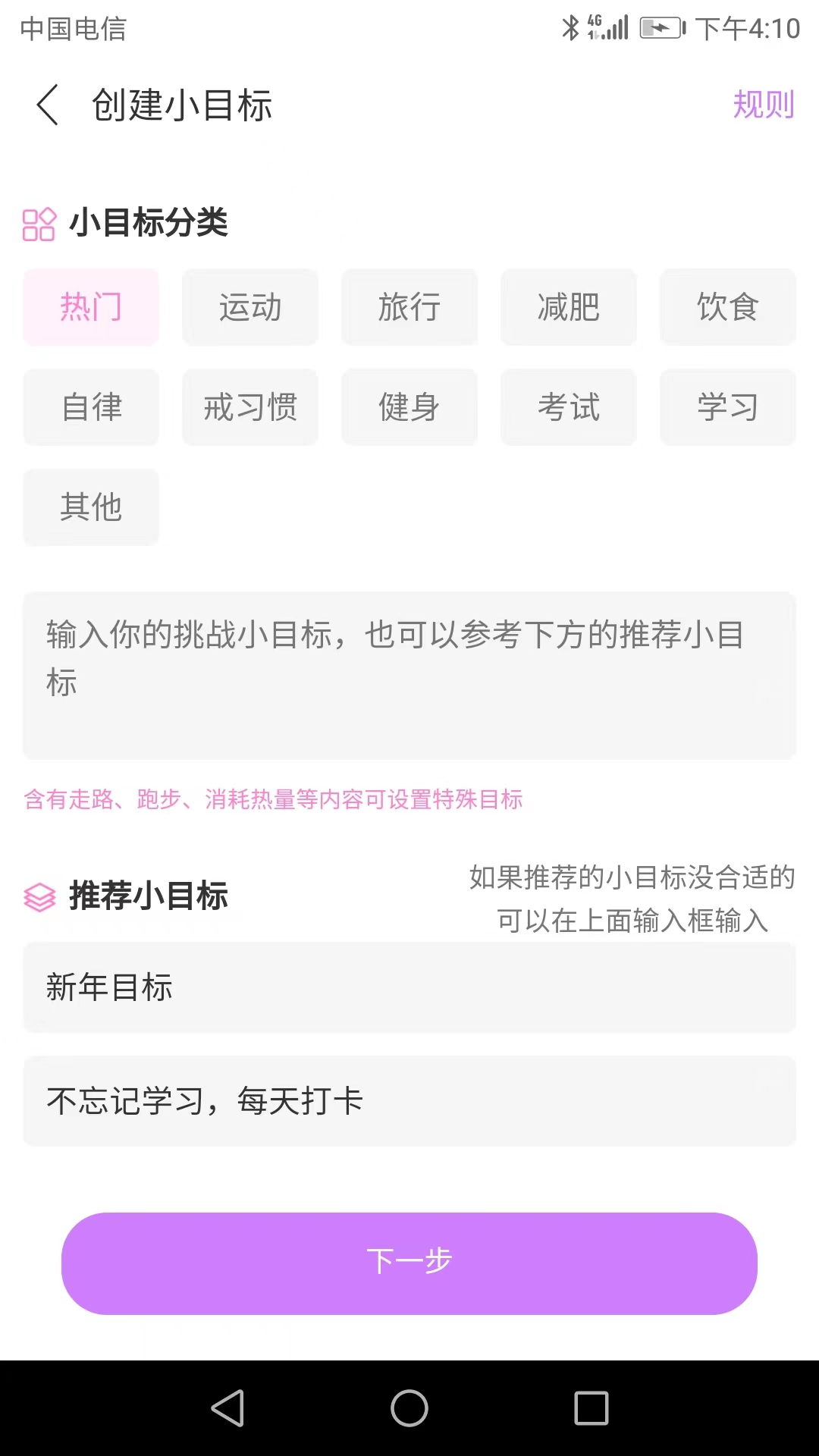Click the grid icon beside 小目标分类
This screenshot has height=1456, width=819.
coord(39,222)
